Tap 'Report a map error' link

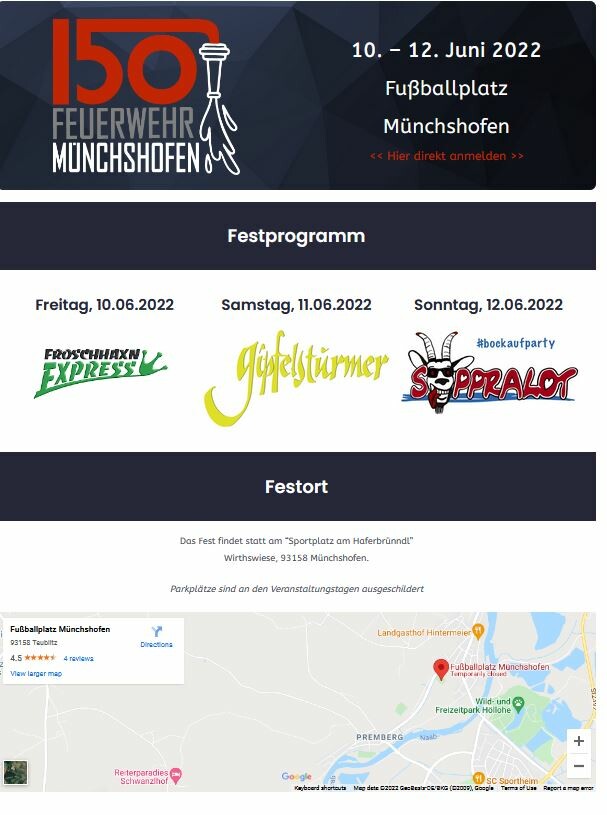click(x=568, y=788)
